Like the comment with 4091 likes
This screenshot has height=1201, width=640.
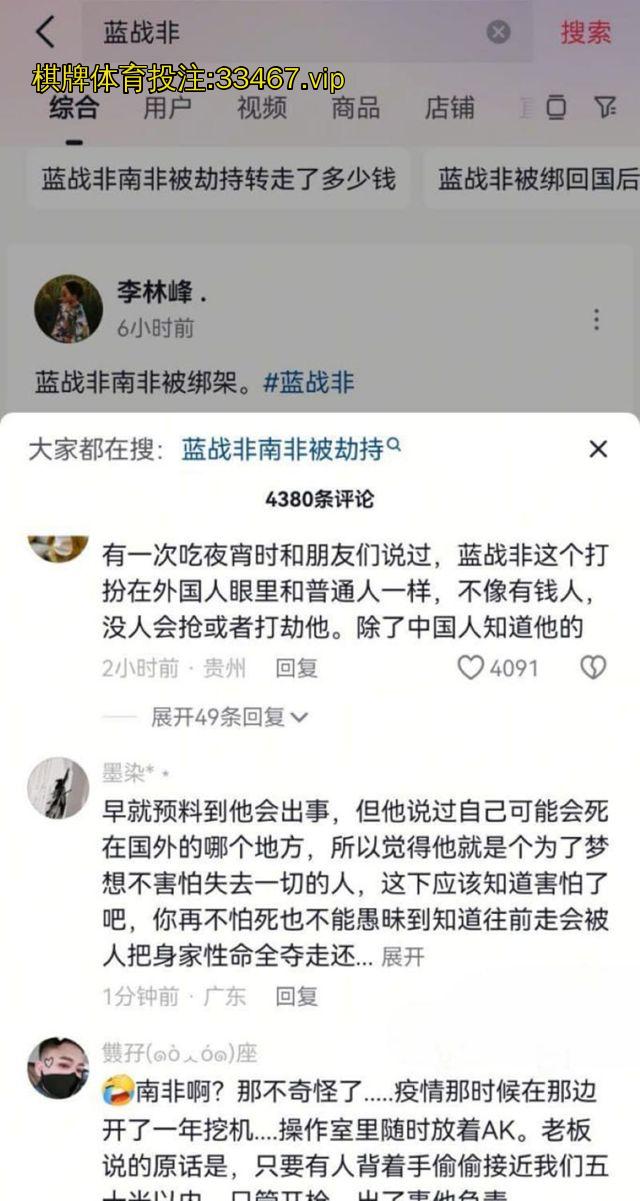pyautogui.click(x=472, y=668)
